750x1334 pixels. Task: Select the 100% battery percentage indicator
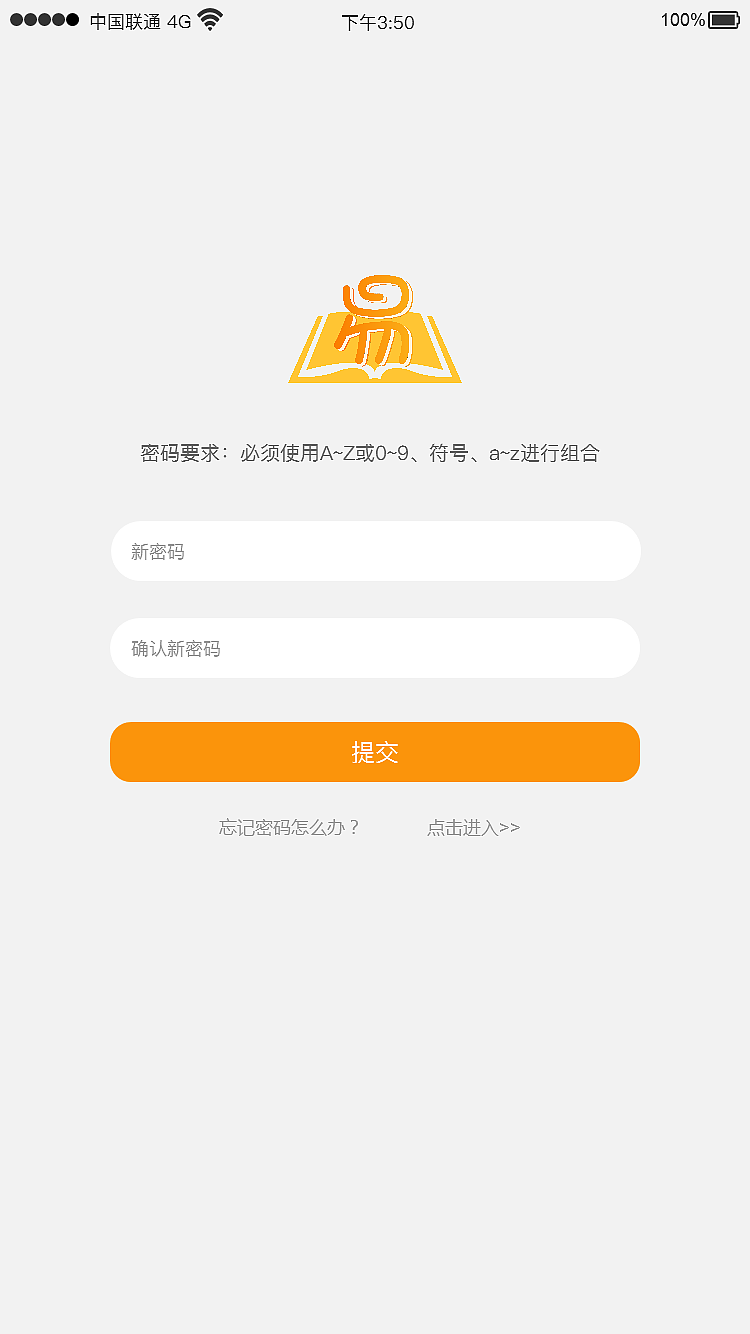[685, 18]
